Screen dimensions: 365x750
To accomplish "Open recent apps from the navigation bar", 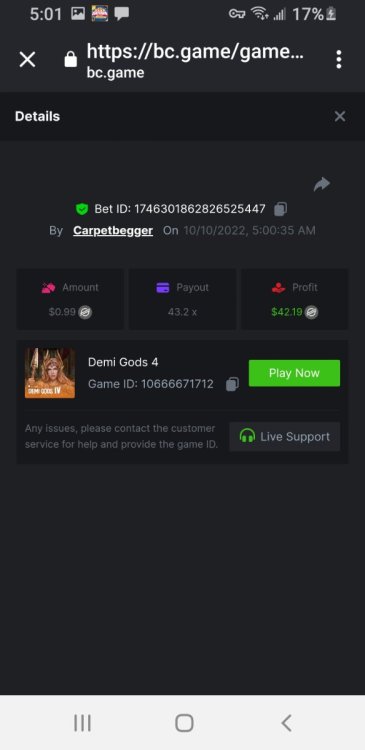I will click(82, 723).
